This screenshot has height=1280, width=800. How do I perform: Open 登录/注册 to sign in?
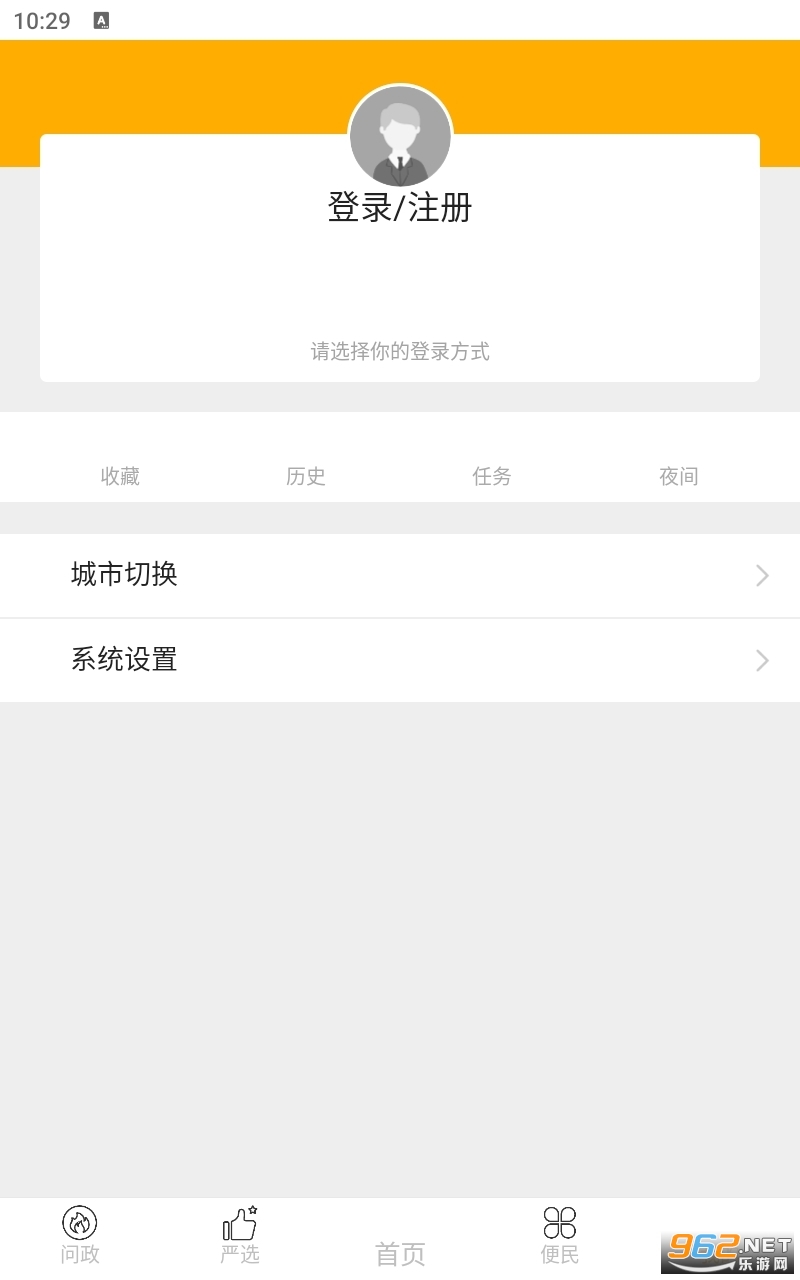point(400,207)
